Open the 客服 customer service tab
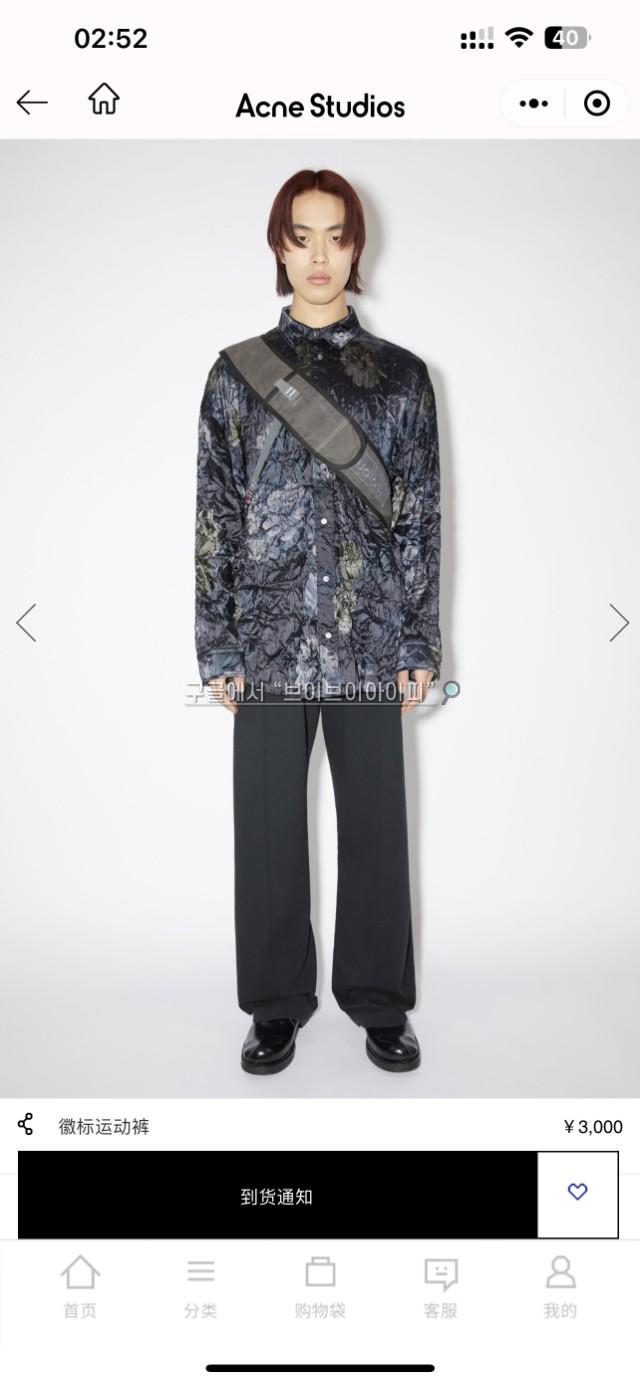 (x=440, y=1287)
